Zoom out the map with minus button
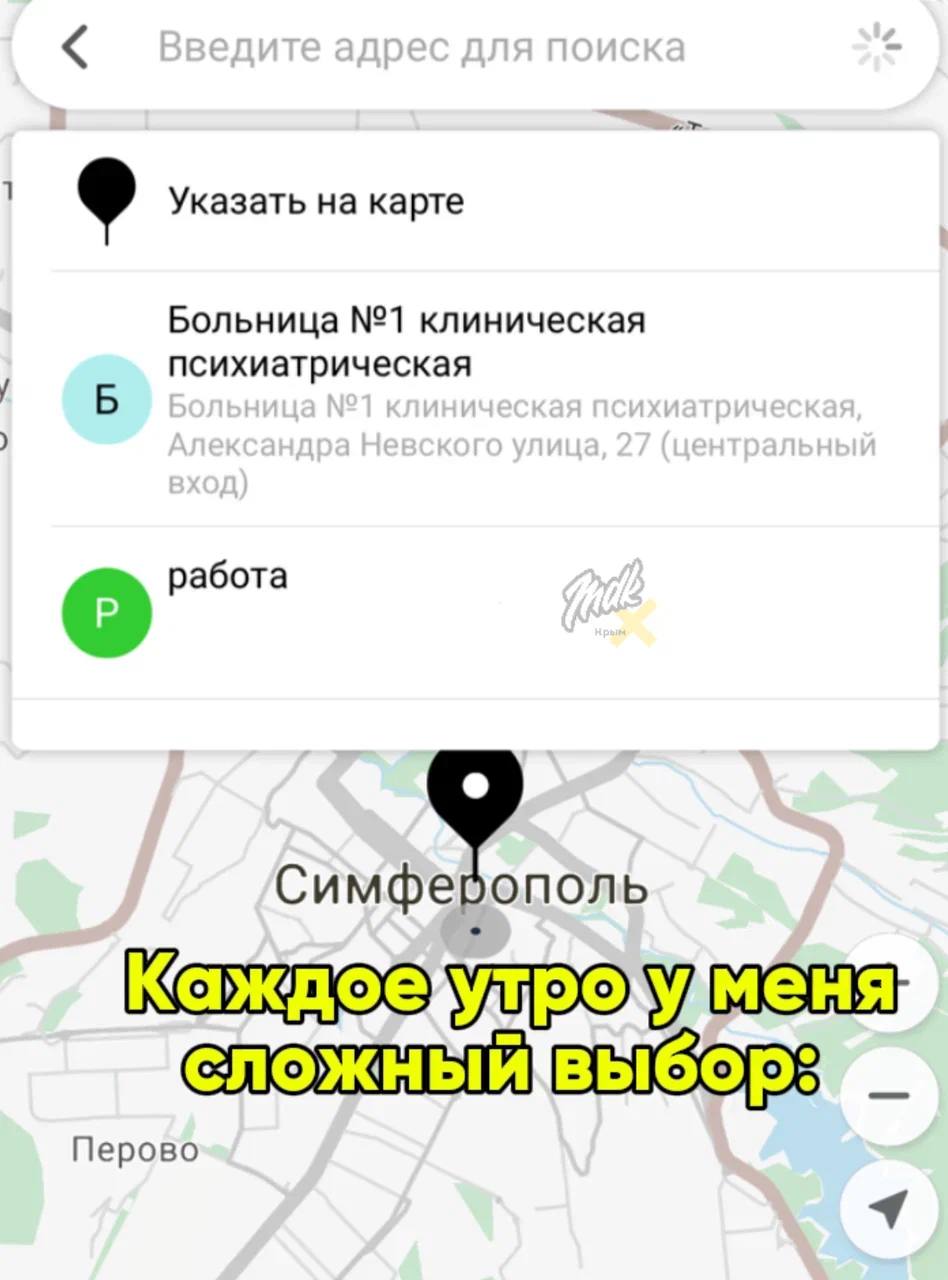Viewport: 948px width, 1280px height. point(888,1095)
